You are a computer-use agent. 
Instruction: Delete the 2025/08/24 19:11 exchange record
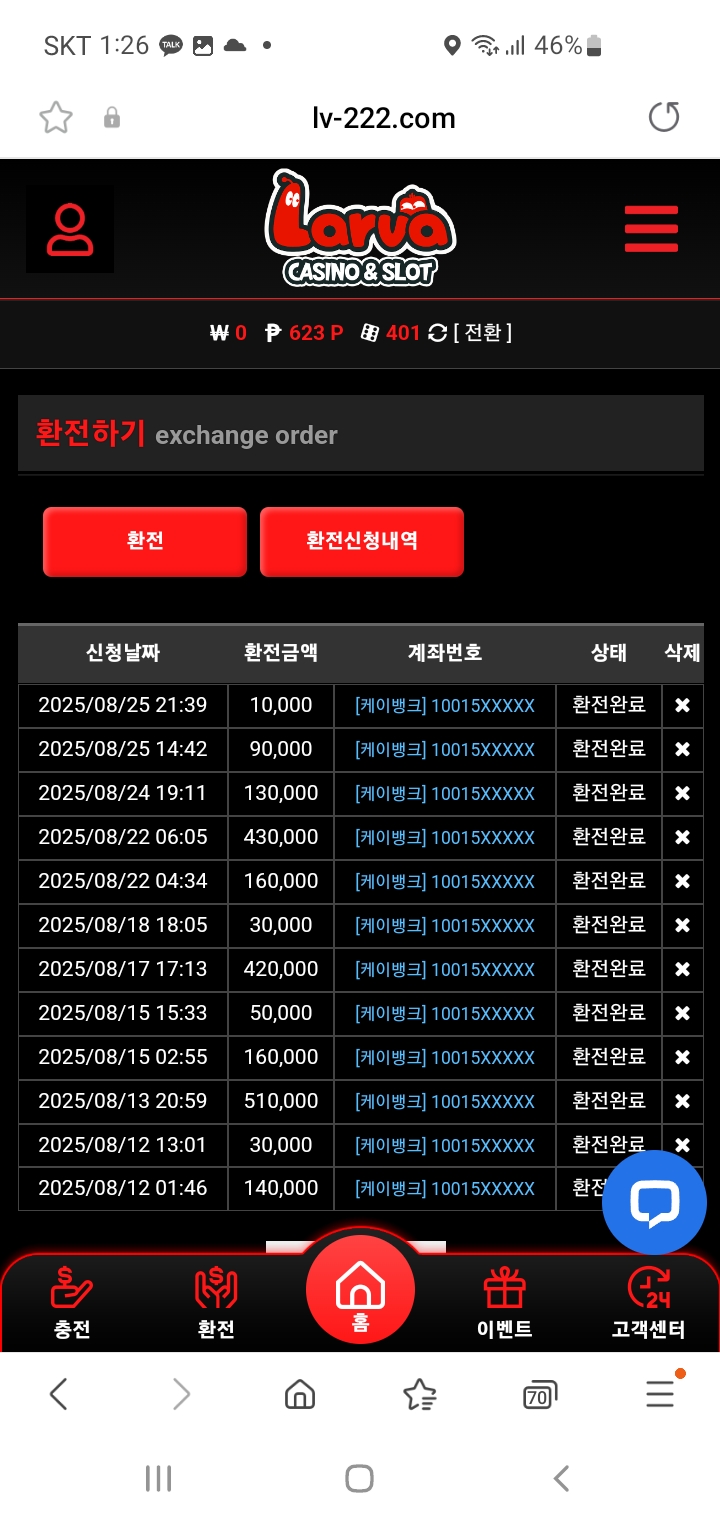(x=682, y=794)
